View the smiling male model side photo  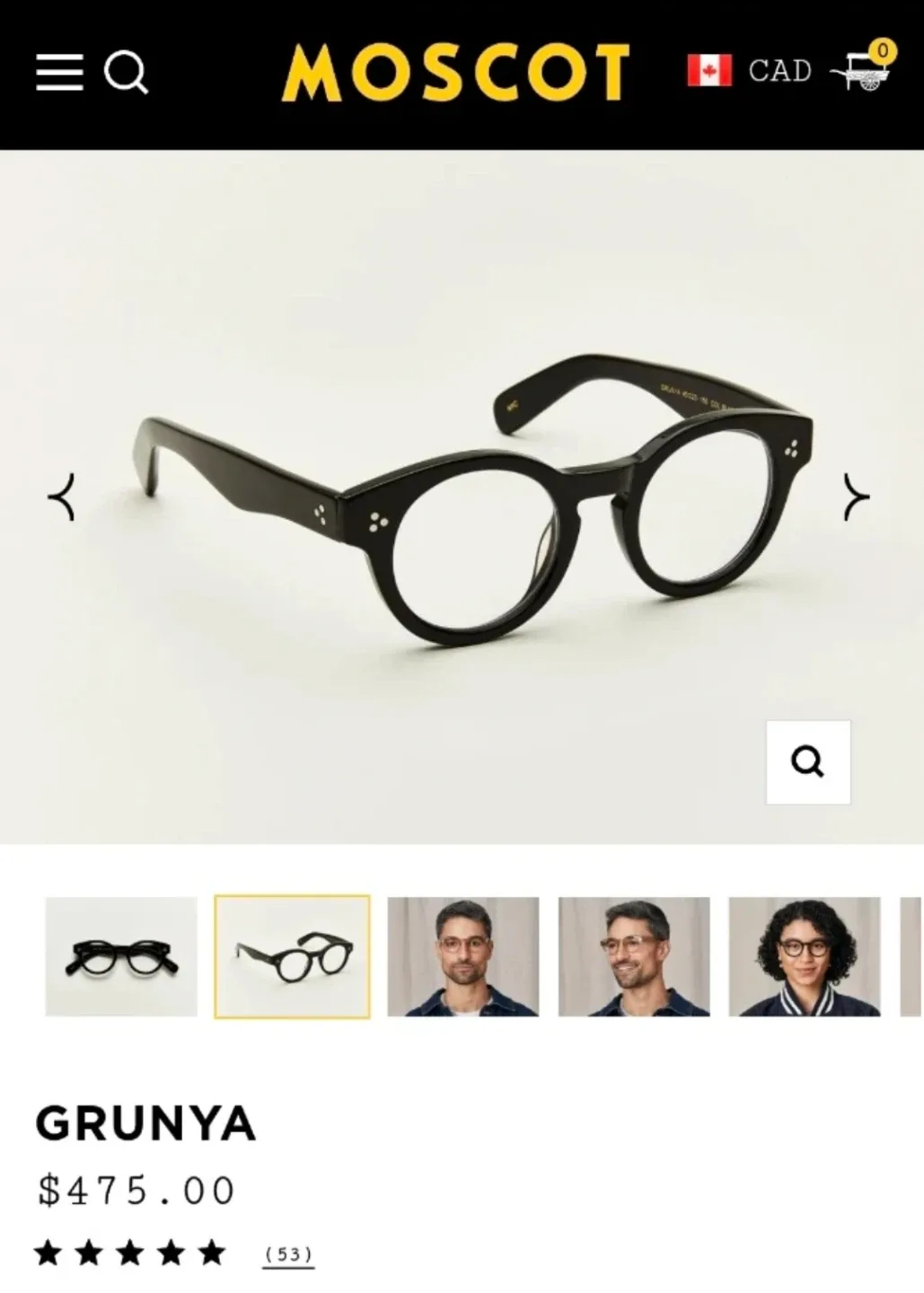click(x=635, y=956)
